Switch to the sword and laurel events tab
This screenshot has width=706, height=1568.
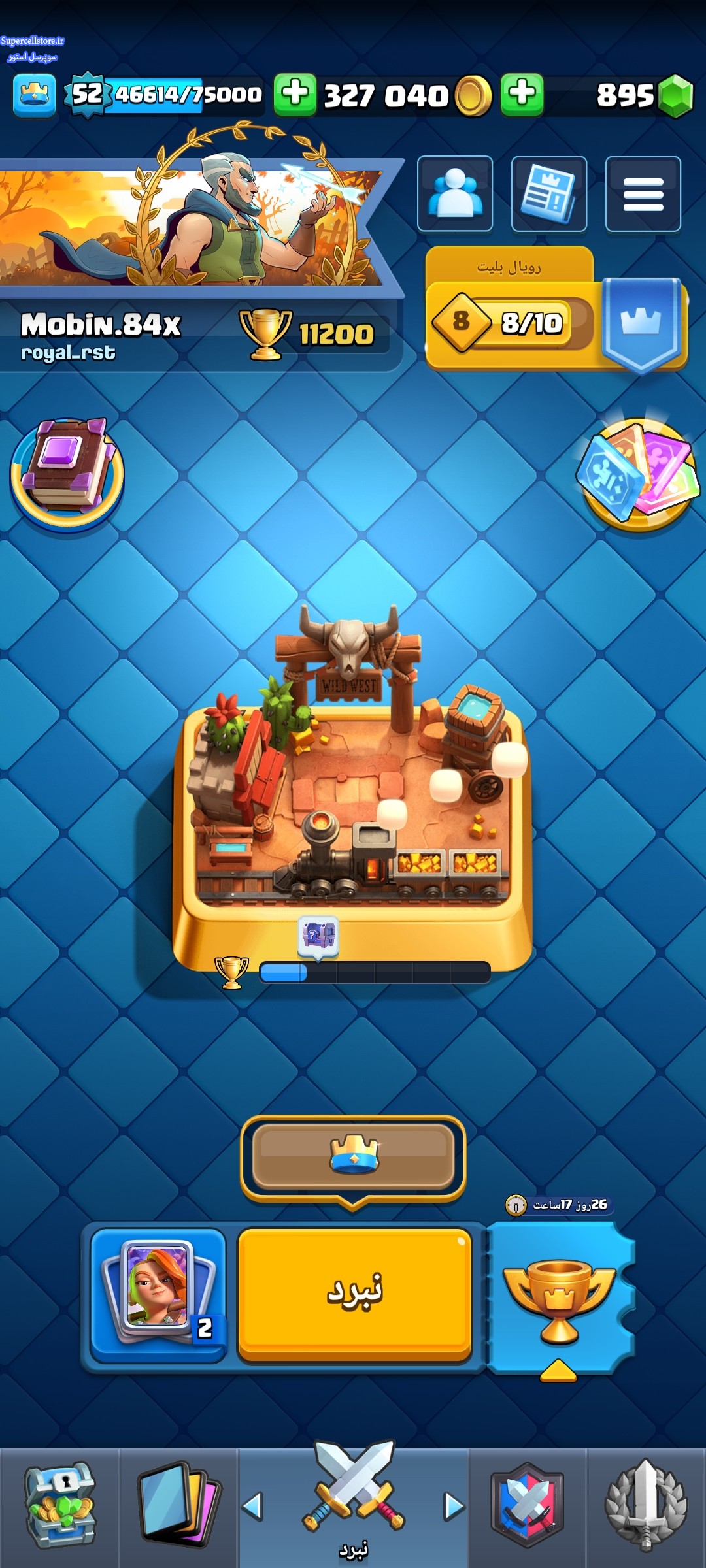click(x=646, y=1508)
